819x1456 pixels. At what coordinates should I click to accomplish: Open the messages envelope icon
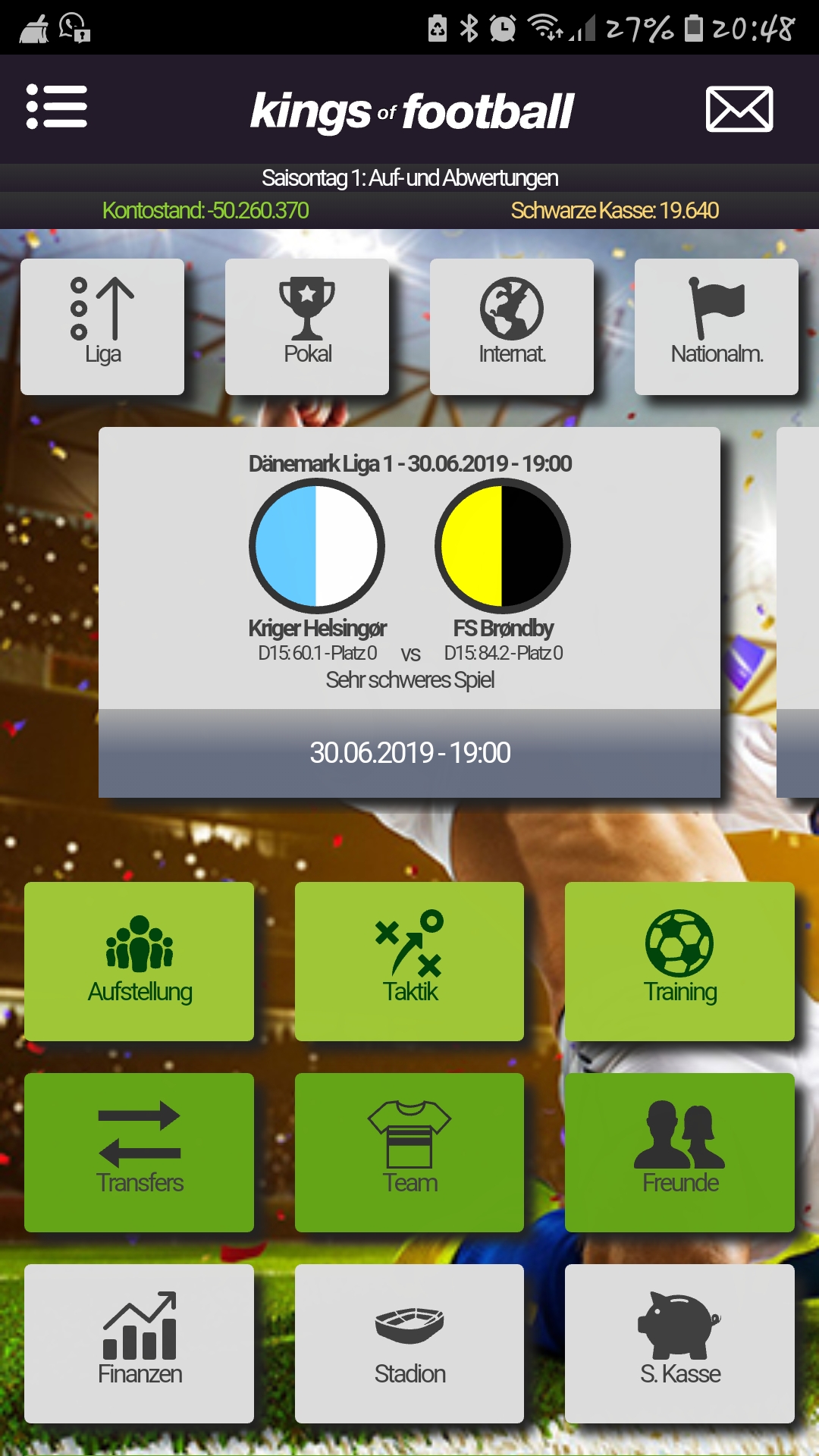point(739,109)
